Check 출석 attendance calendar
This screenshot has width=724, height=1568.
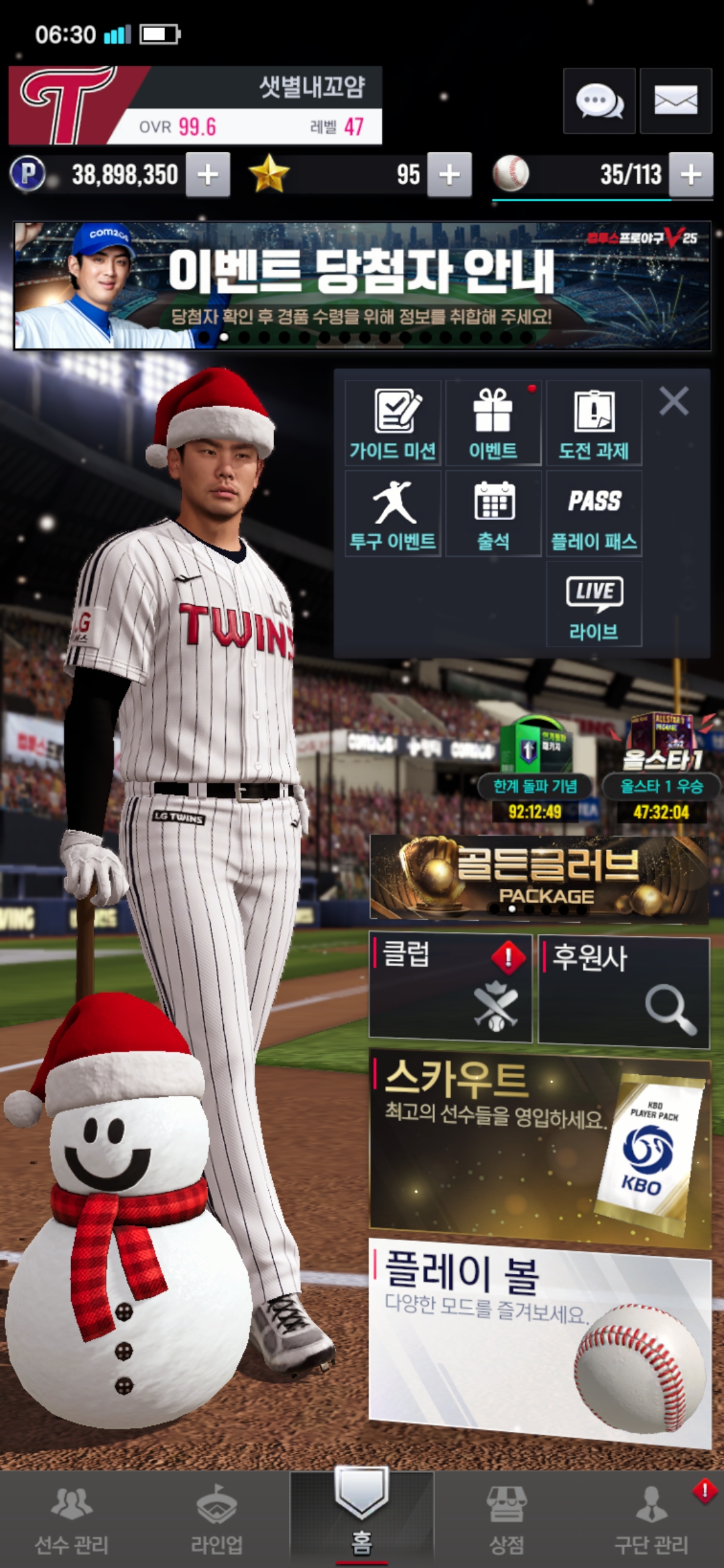(x=493, y=514)
